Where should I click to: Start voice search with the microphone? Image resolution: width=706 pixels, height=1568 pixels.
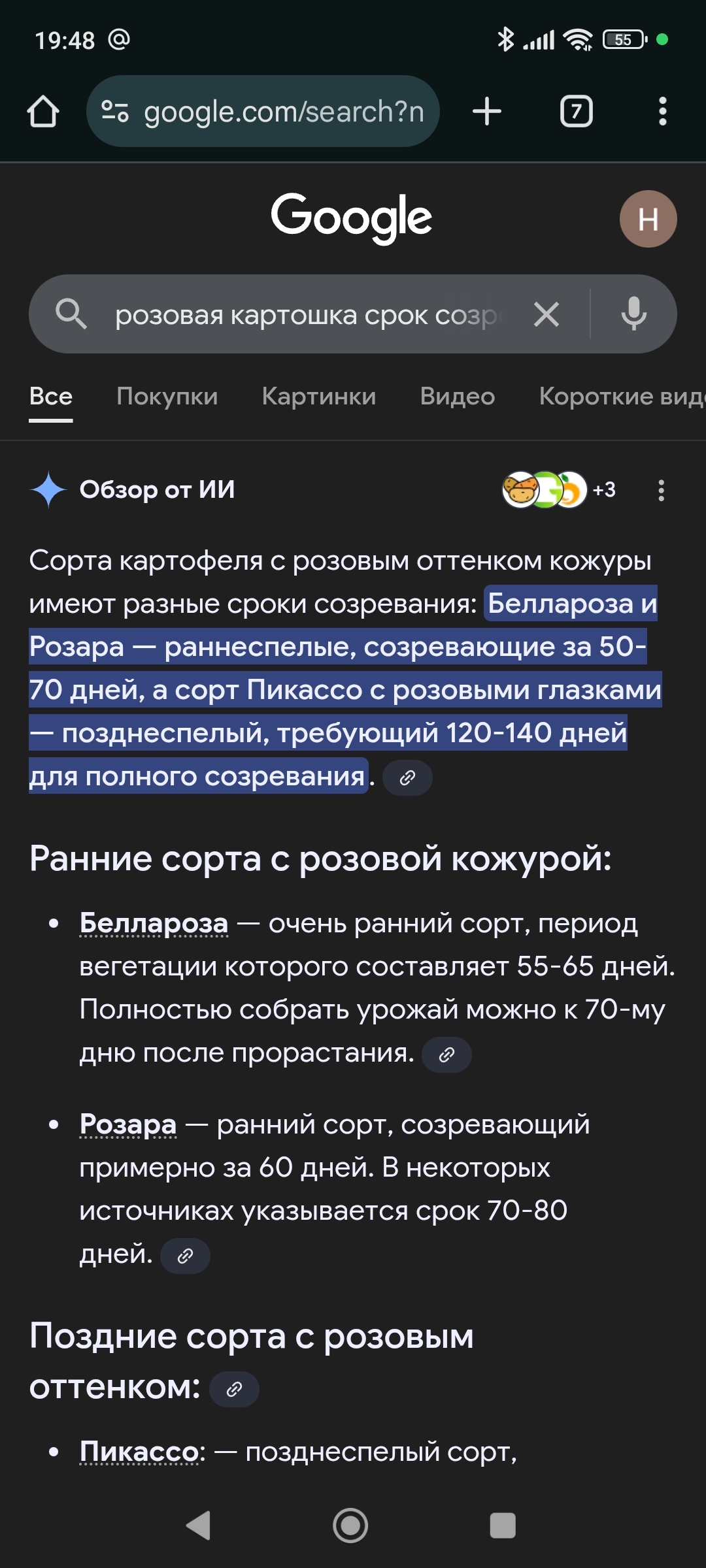pos(633,315)
